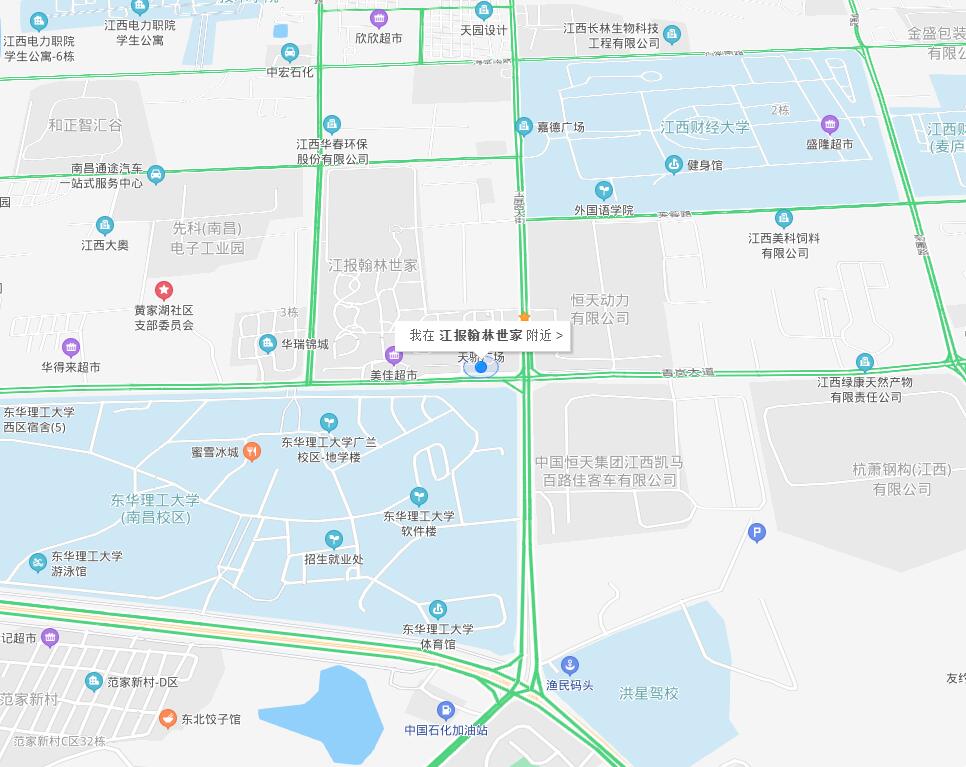
Task: Tap the 黄家湖社区支部委员会 star marker
Action: click(164, 290)
